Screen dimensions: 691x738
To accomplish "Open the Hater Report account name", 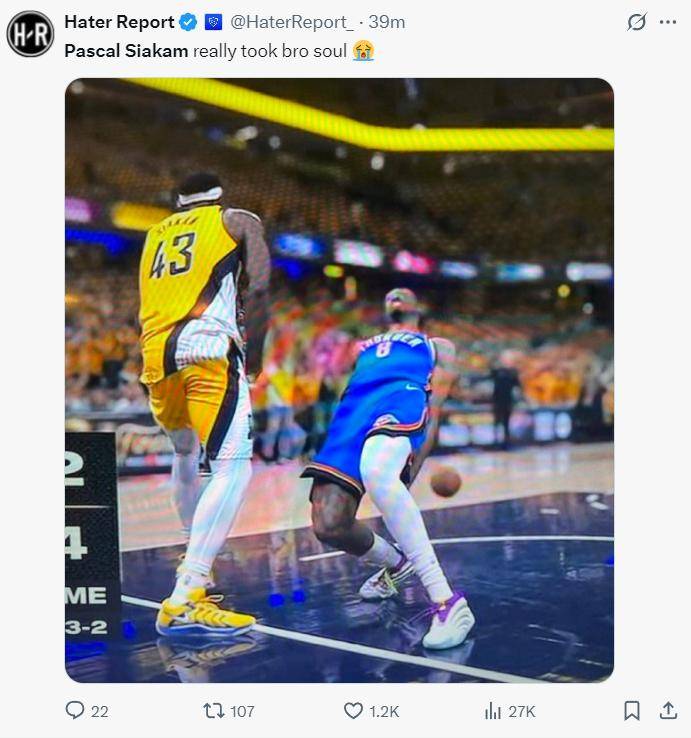I will pyautogui.click(x=118, y=22).
